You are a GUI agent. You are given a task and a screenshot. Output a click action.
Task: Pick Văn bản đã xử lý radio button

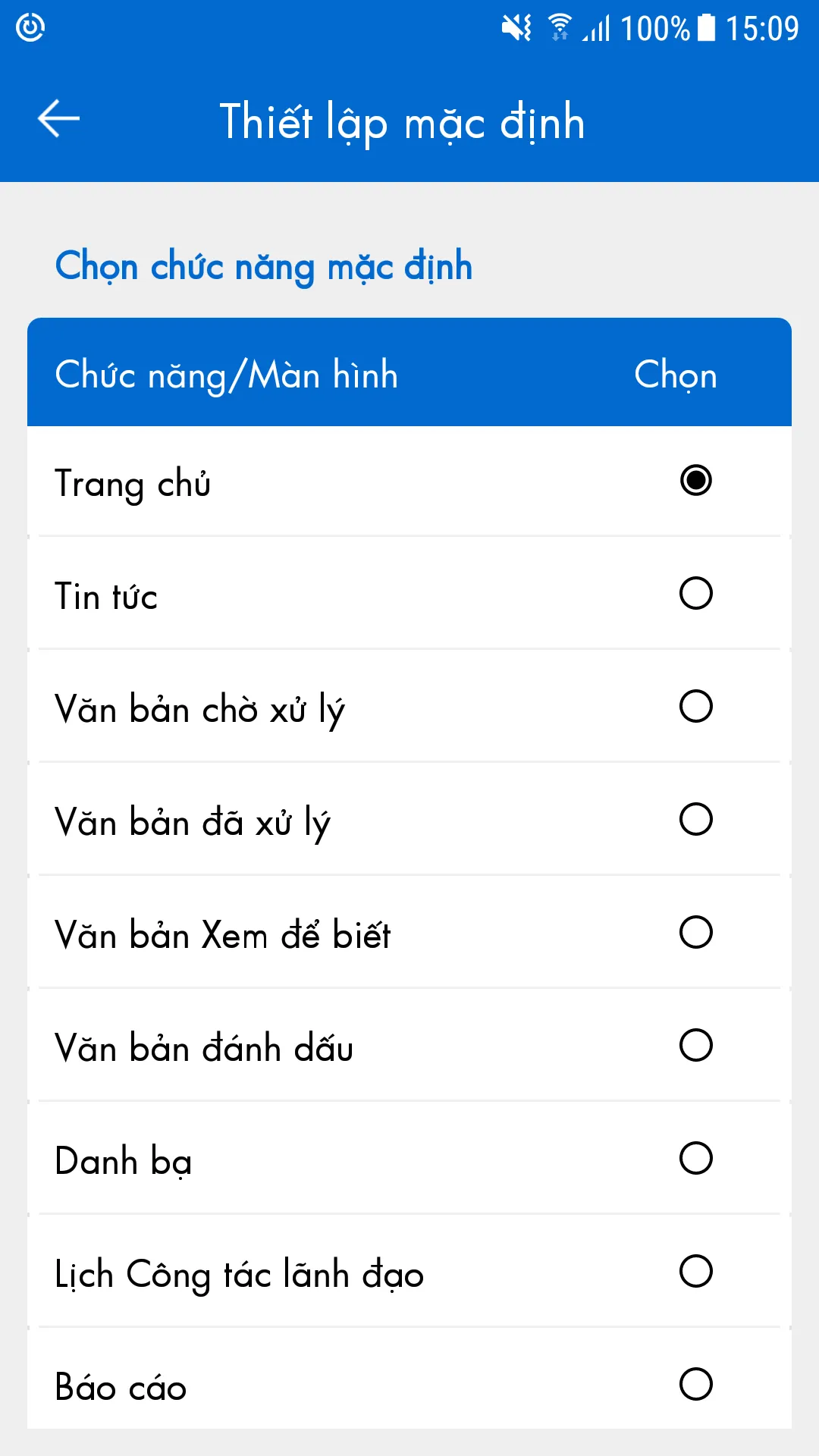pos(695,819)
